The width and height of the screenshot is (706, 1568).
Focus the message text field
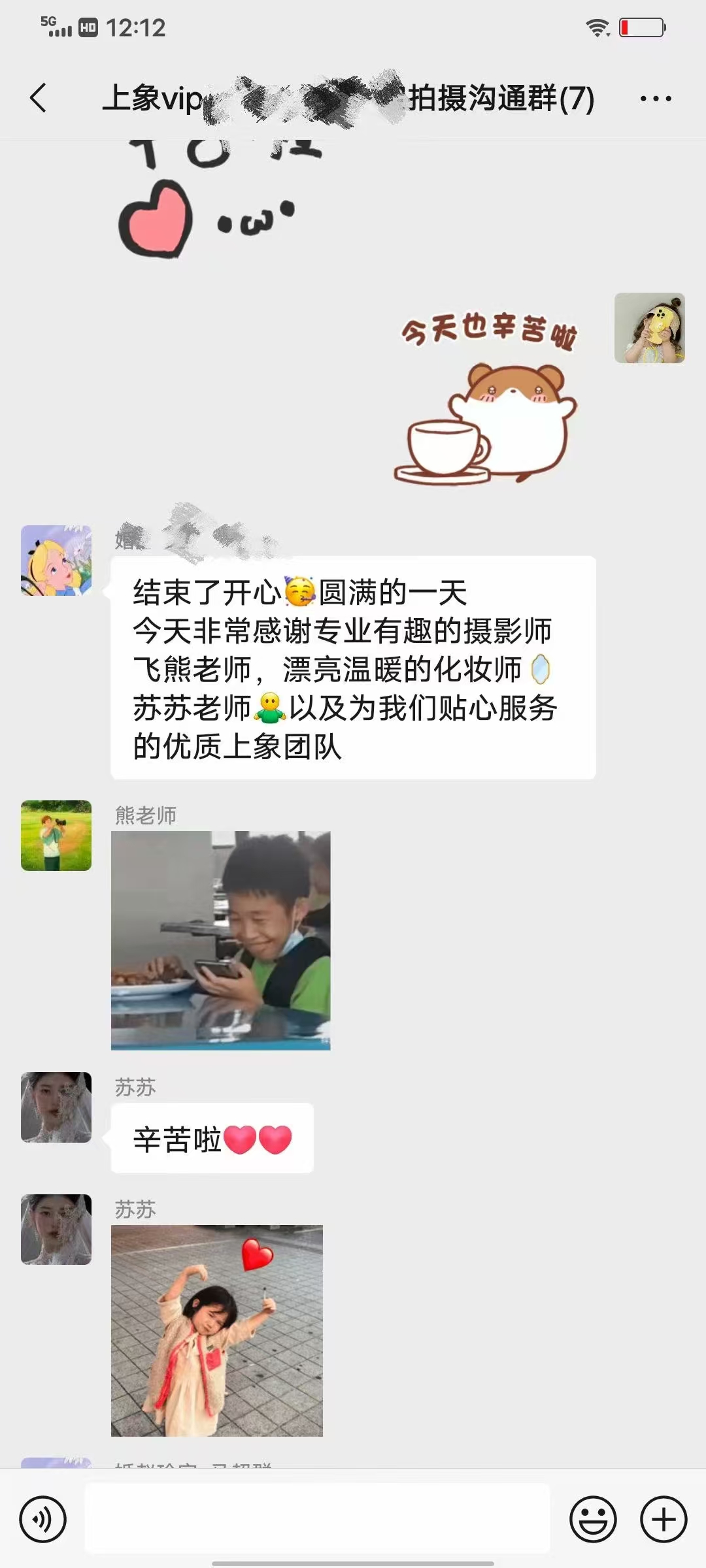[317, 1518]
